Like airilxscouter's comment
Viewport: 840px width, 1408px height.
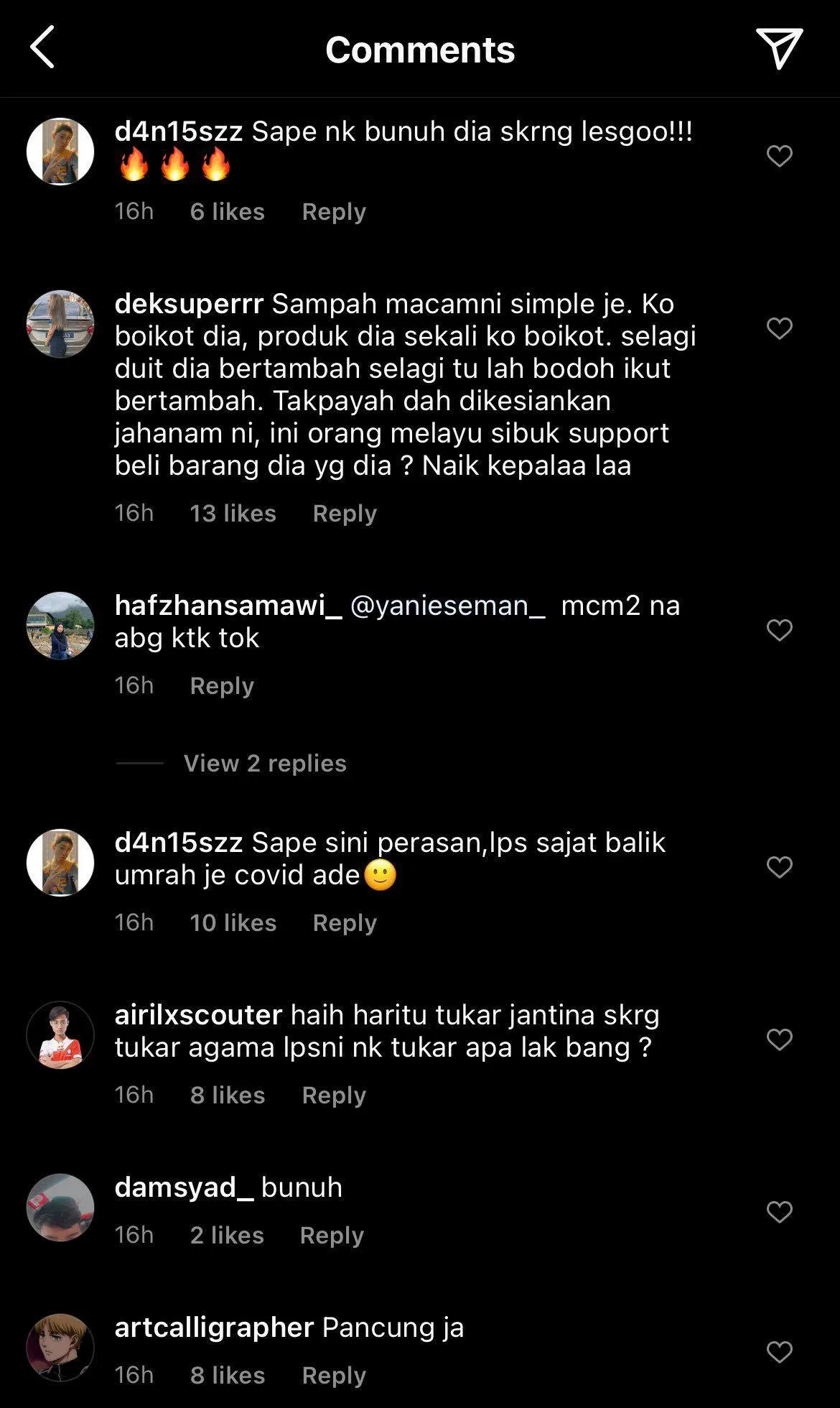779,1039
